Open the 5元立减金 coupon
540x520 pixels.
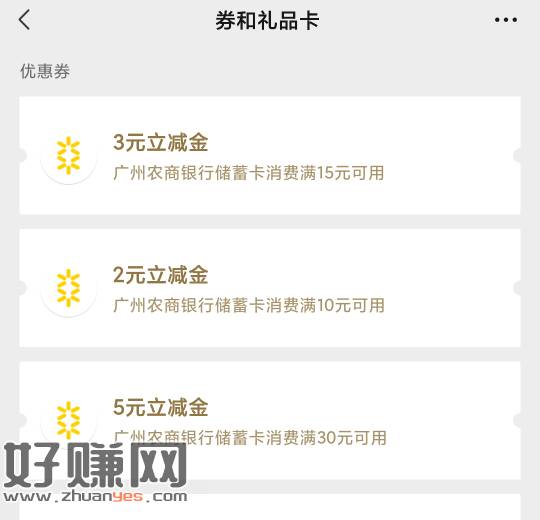(270, 420)
